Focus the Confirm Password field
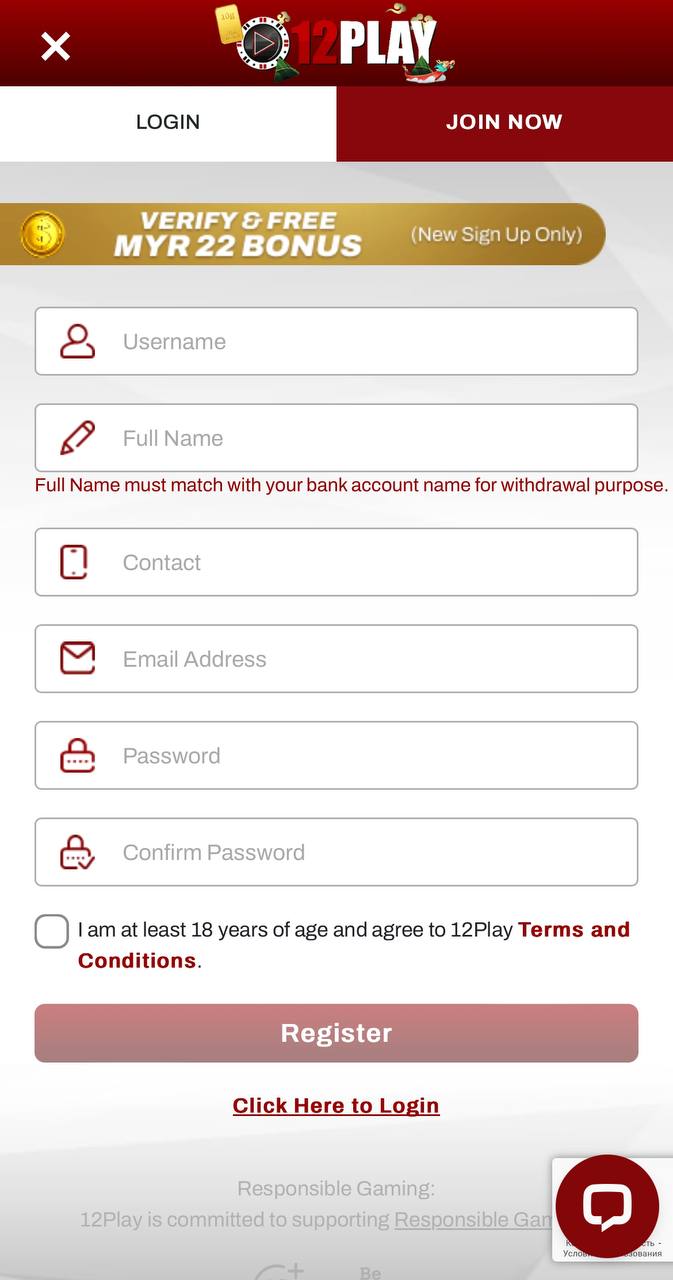673x1280 pixels. pos(336,852)
